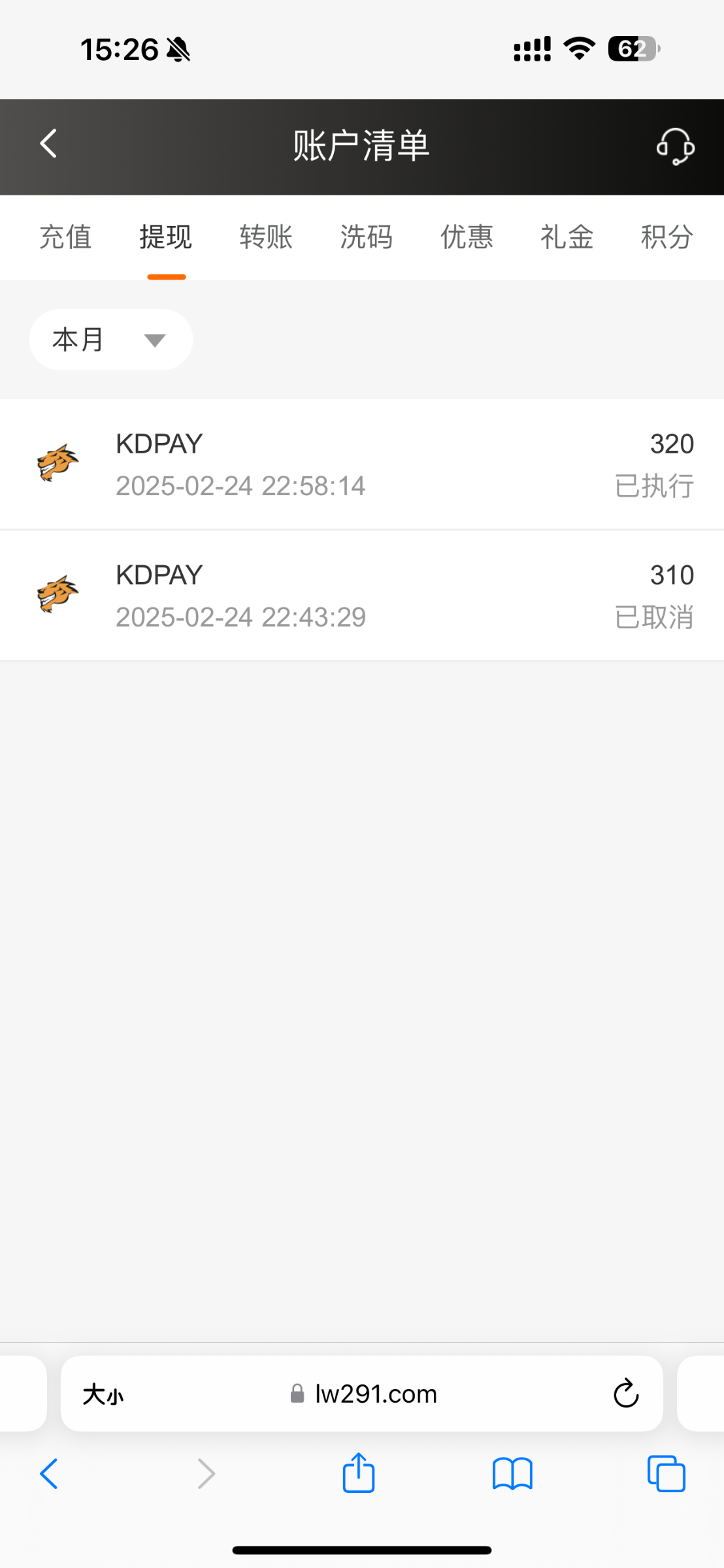The width and height of the screenshot is (724, 1568).
Task: Open Safari bookmarks
Action: (x=512, y=1475)
